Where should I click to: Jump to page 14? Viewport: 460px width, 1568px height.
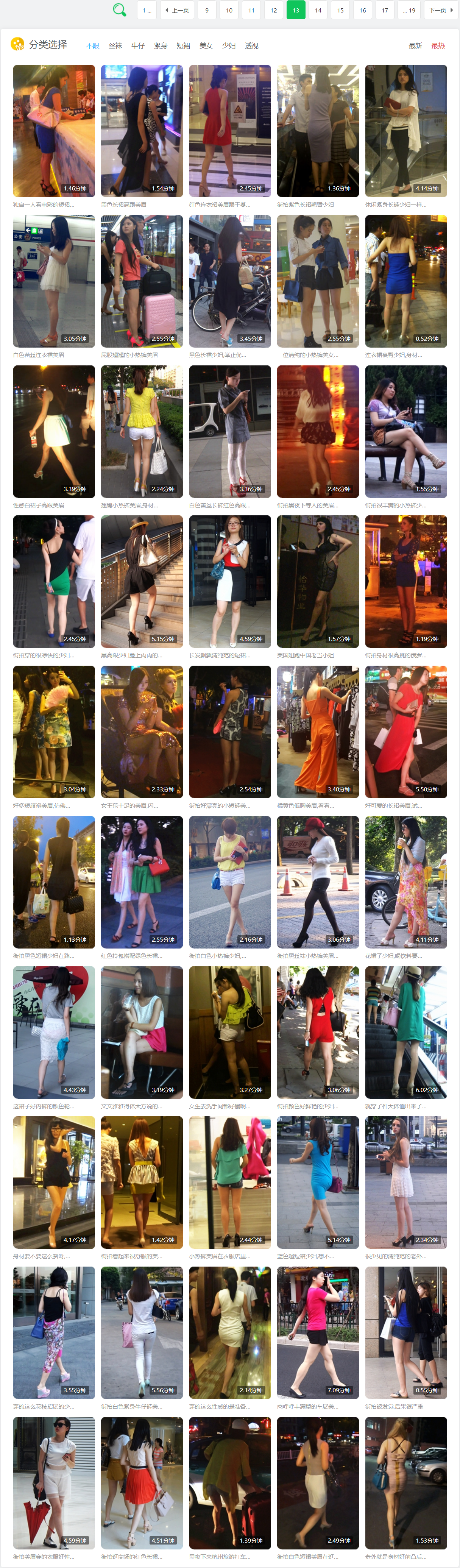point(318,10)
